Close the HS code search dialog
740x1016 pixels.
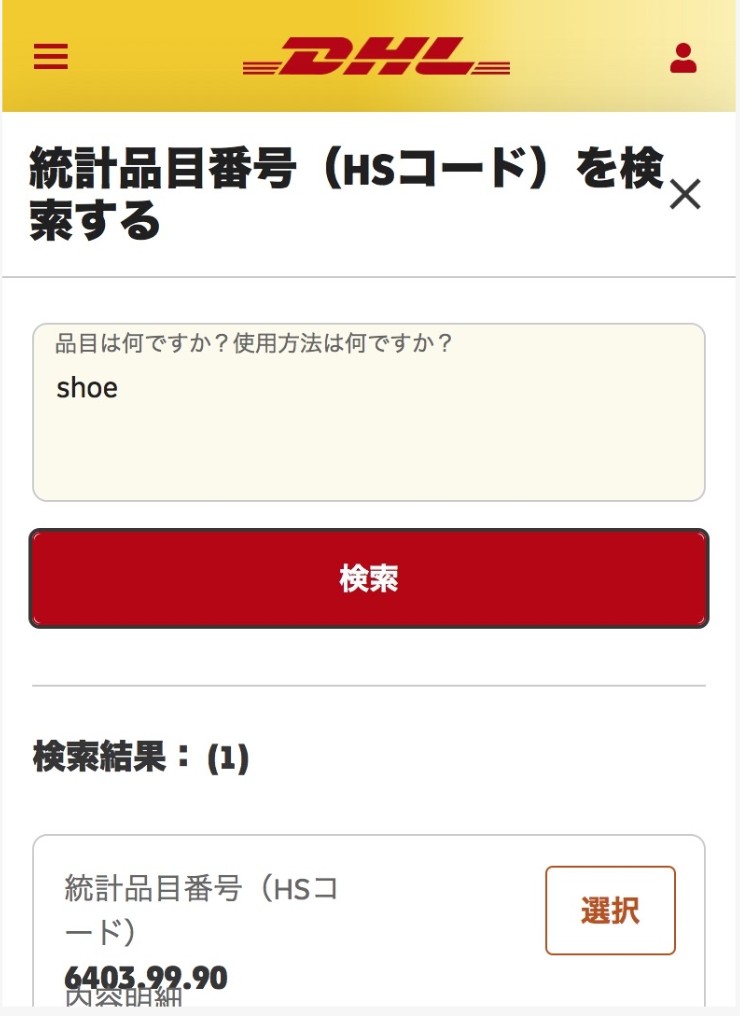click(x=685, y=194)
